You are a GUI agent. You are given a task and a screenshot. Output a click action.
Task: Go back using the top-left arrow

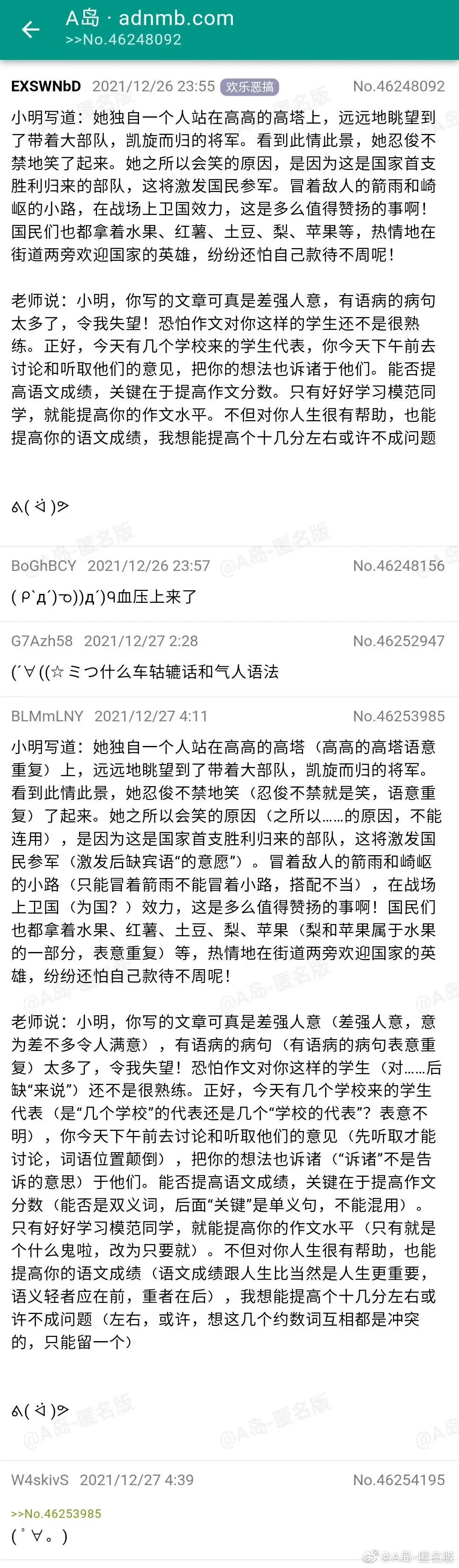click(31, 29)
